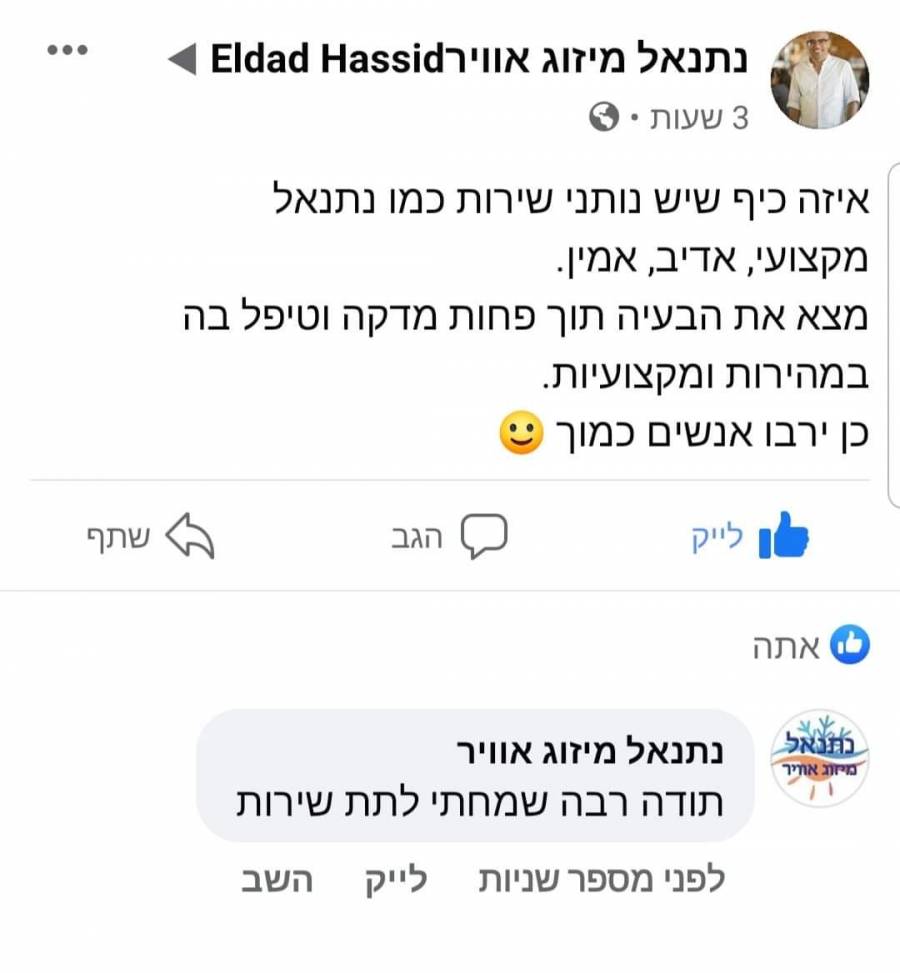Share the post using שתף
This screenshot has height=973, width=900.
click(150, 539)
